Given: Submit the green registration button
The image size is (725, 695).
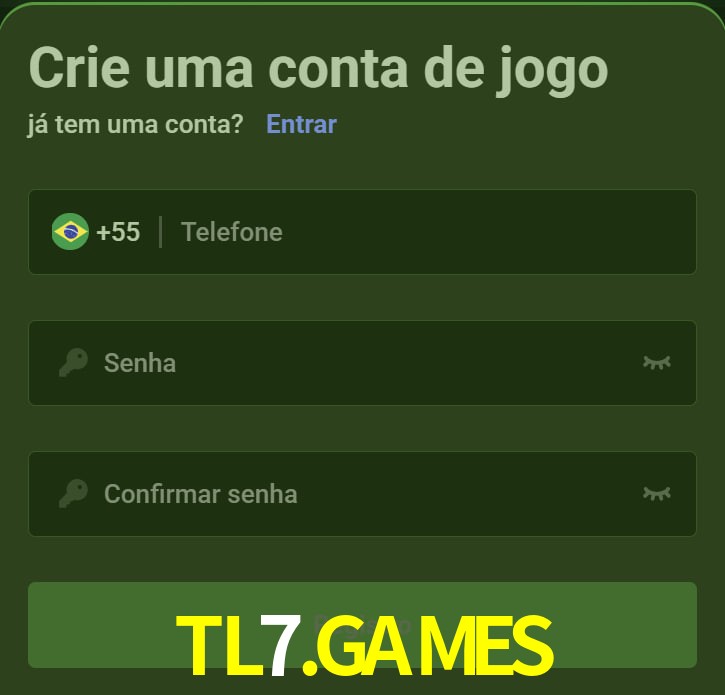Looking at the screenshot, I should 362,624.
